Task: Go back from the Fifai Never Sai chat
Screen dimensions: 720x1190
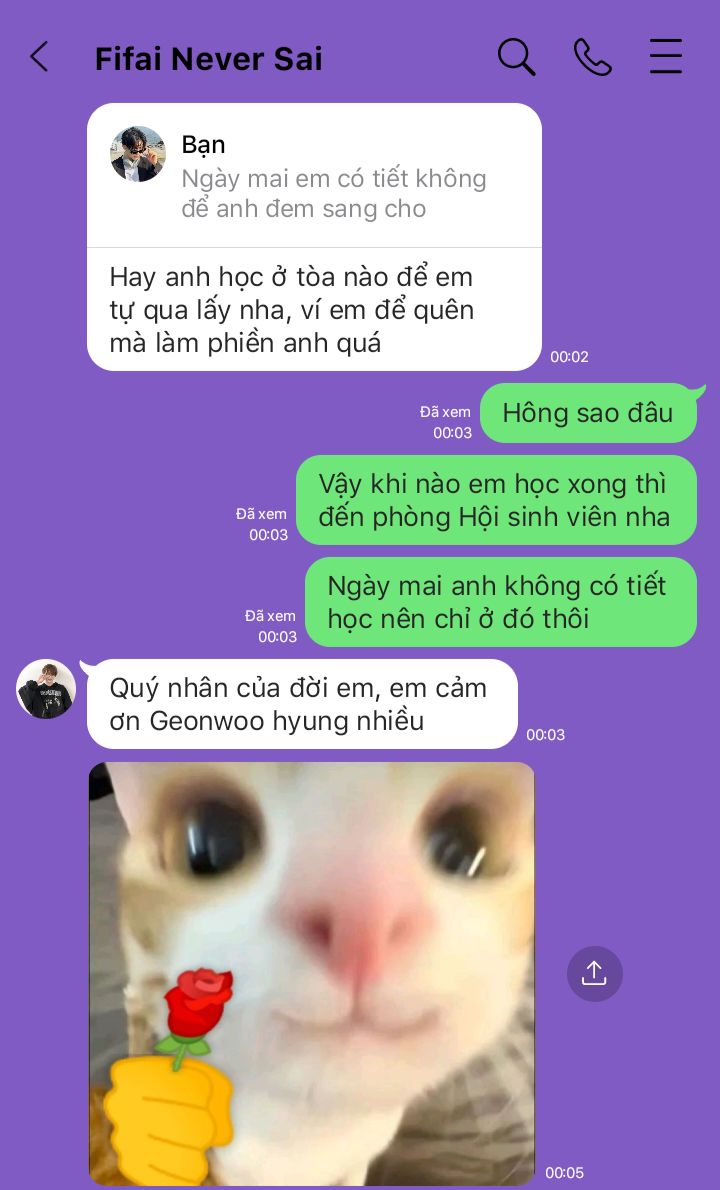Action: pos(39,57)
